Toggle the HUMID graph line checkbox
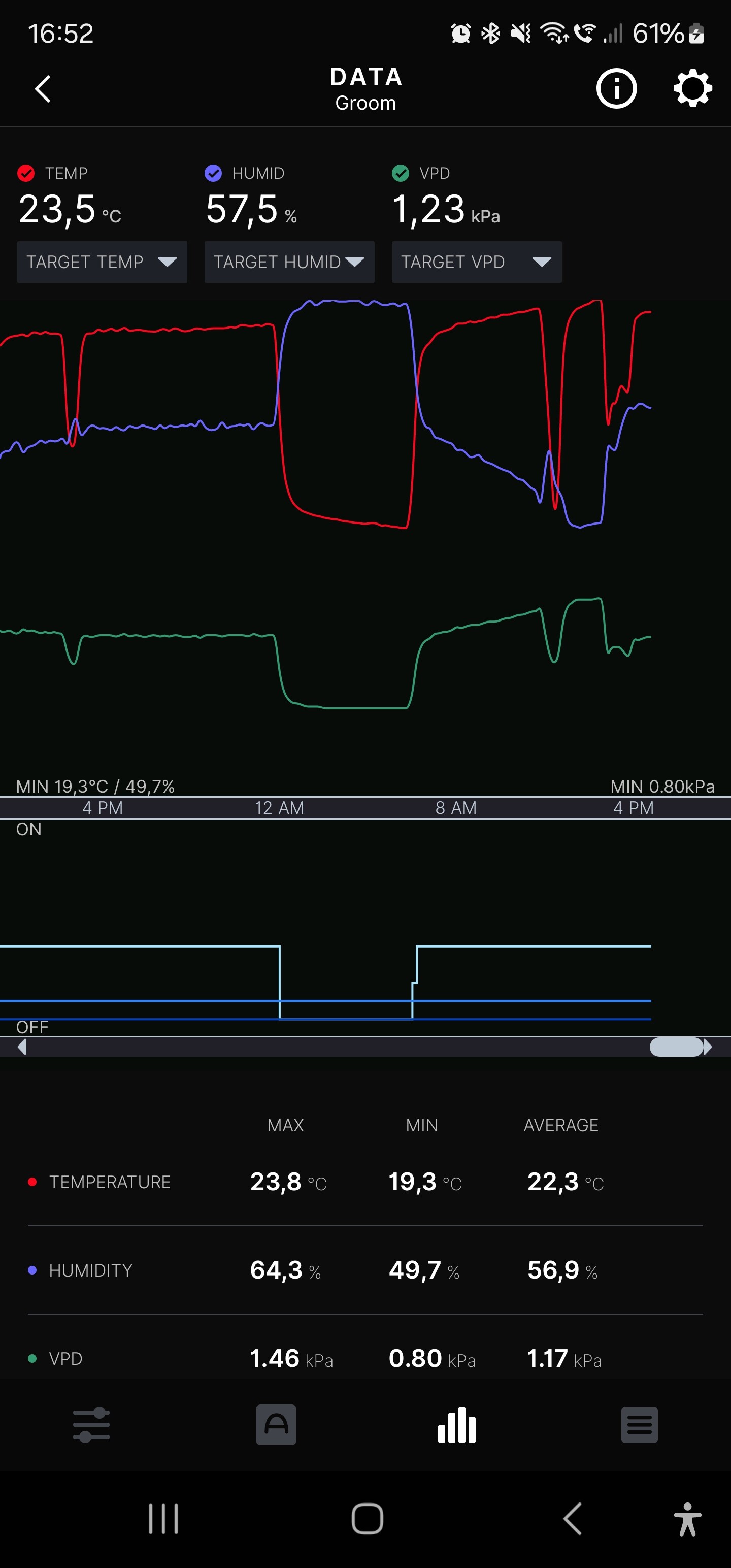731x1568 pixels. point(213,174)
